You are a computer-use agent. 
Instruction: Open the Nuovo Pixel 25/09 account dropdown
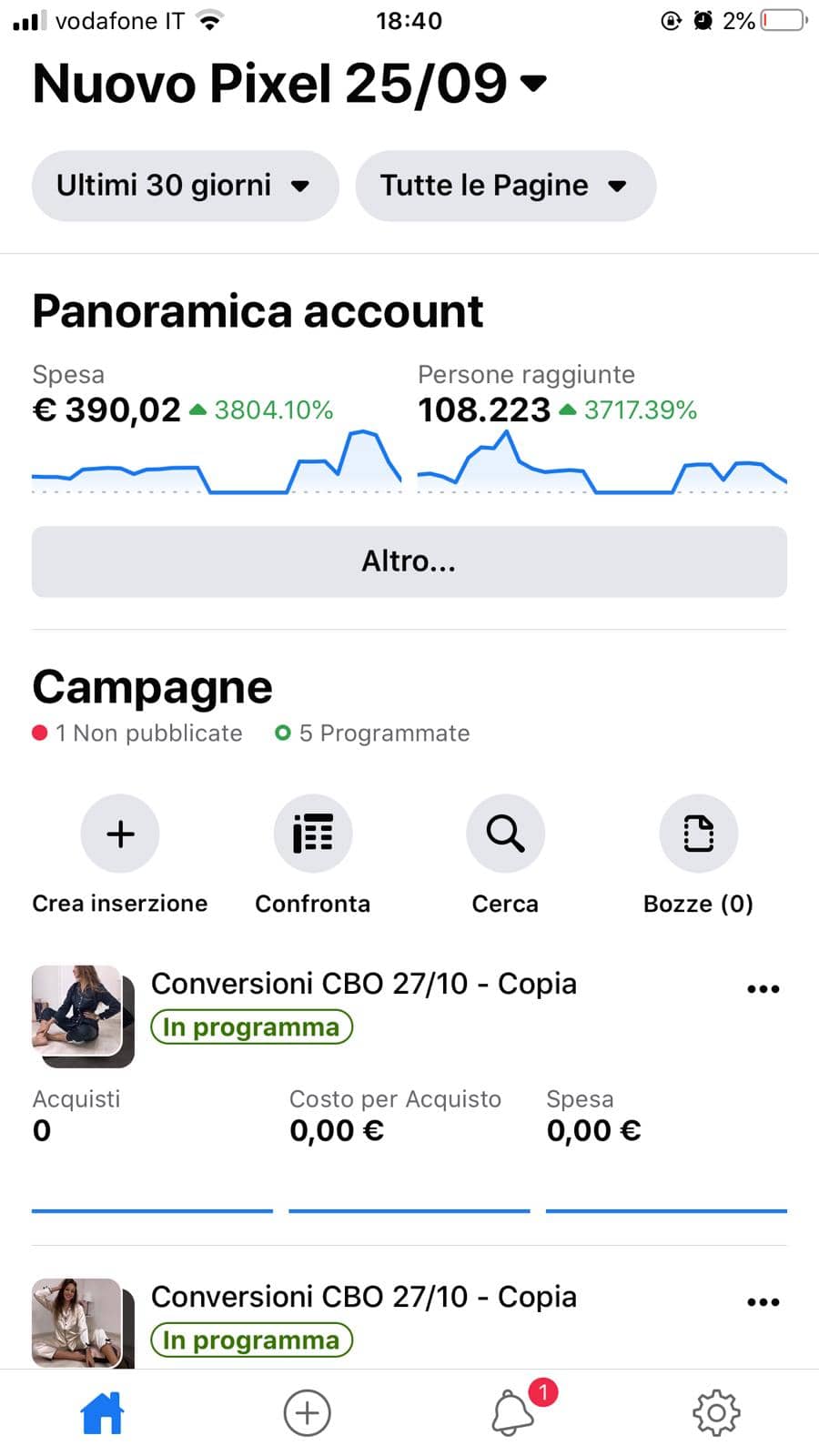coord(289,84)
